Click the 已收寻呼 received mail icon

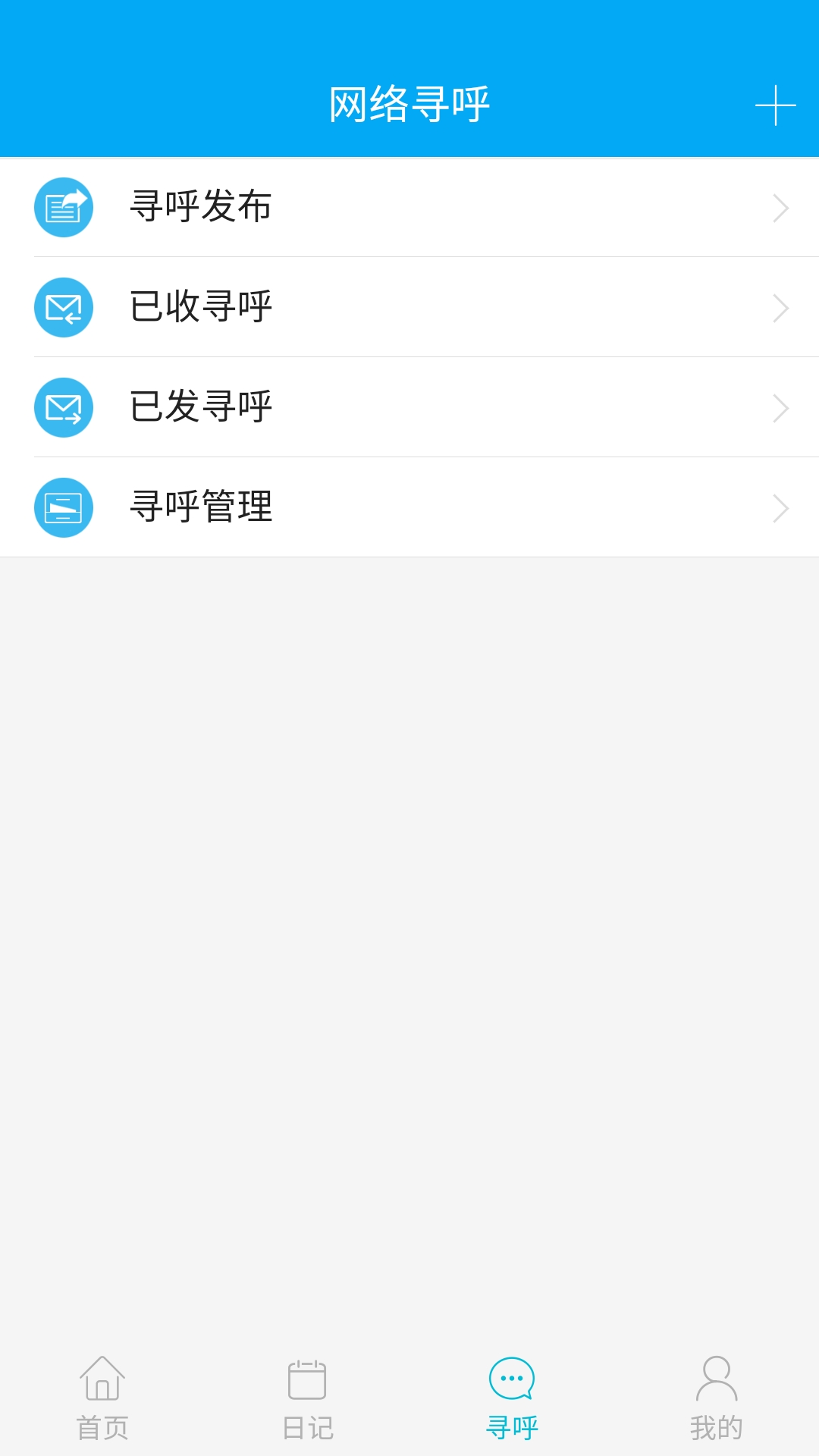pos(63,307)
